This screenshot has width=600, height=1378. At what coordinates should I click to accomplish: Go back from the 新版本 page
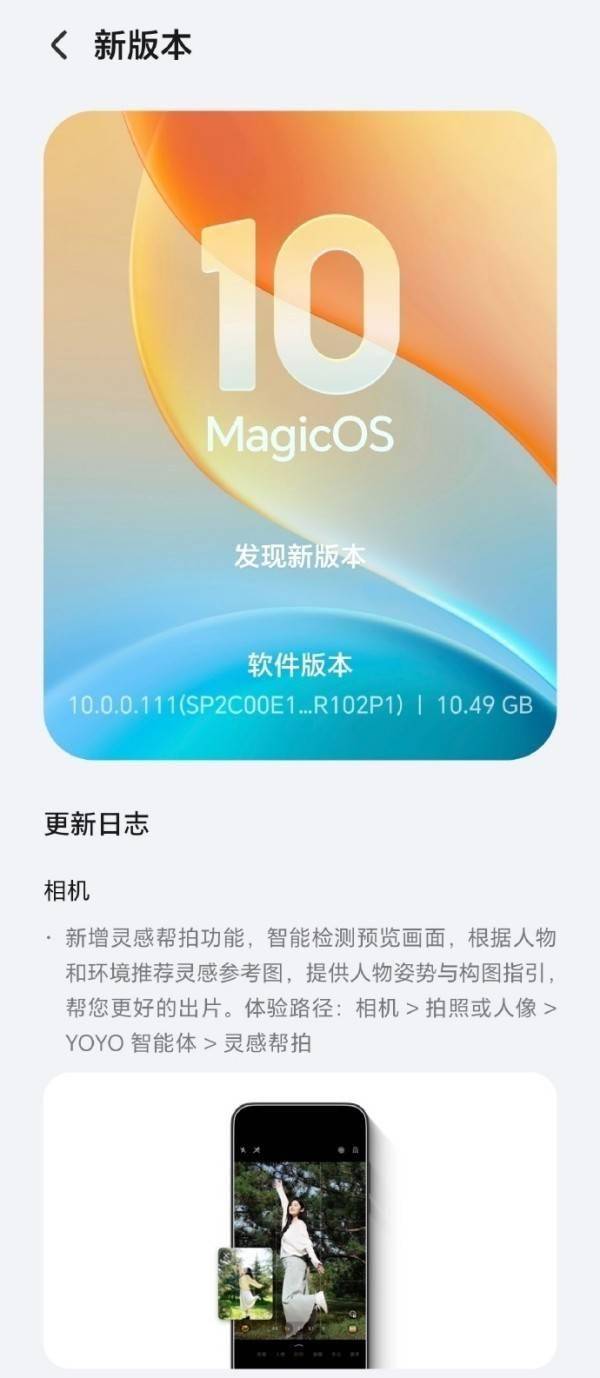pyautogui.click(x=59, y=46)
